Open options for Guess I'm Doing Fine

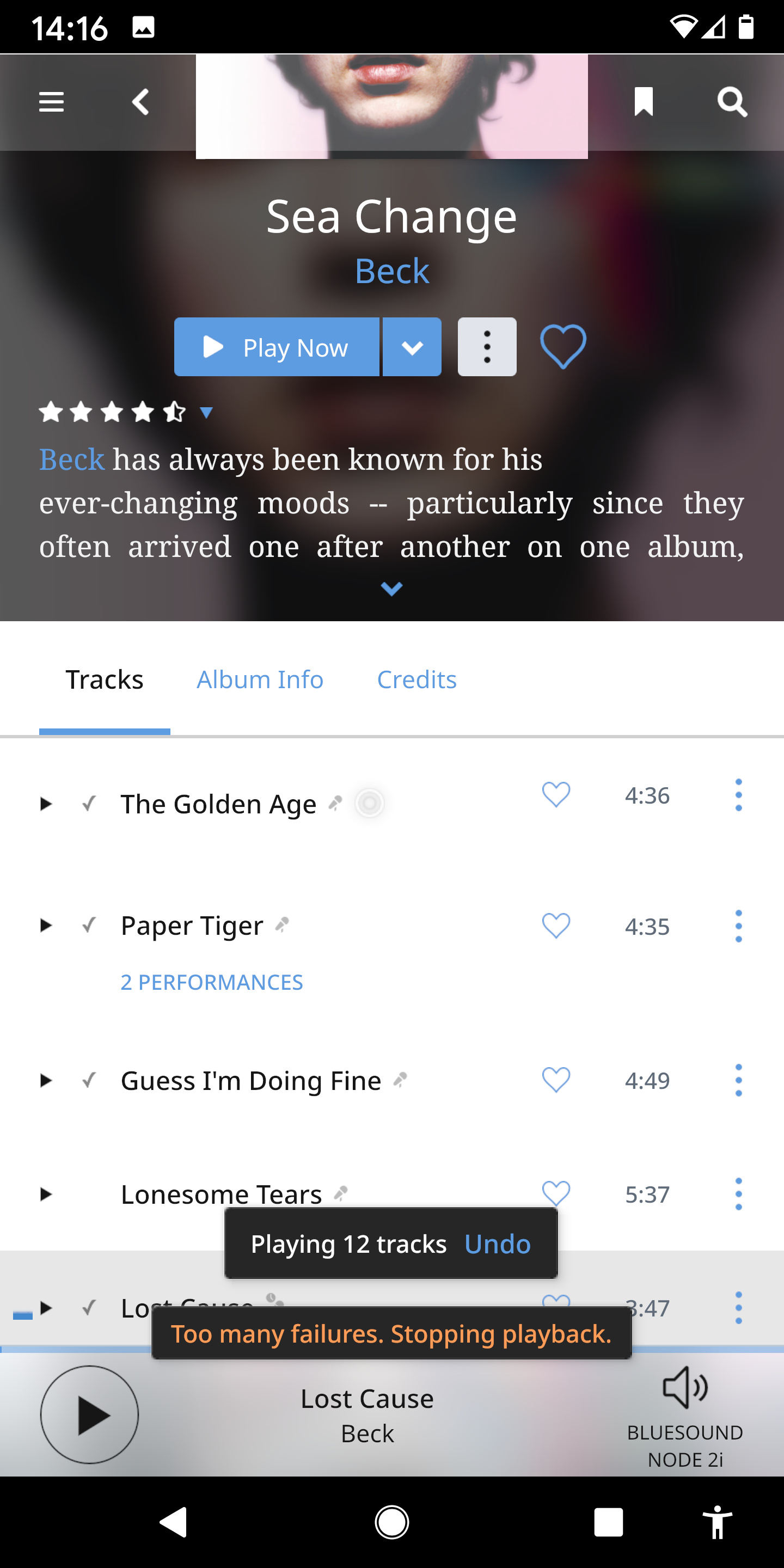738,1080
